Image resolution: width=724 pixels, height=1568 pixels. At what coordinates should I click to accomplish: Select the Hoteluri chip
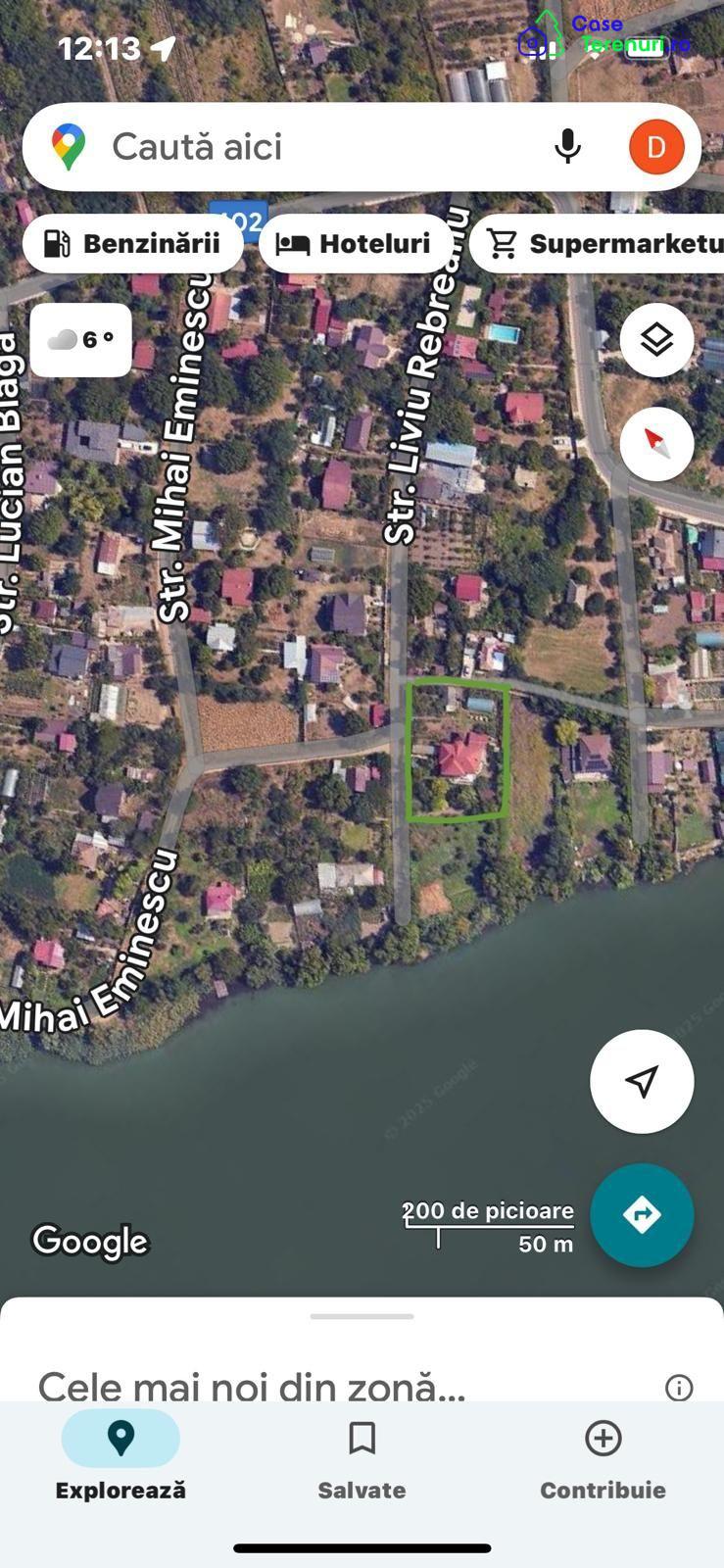pyautogui.click(x=355, y=243)
